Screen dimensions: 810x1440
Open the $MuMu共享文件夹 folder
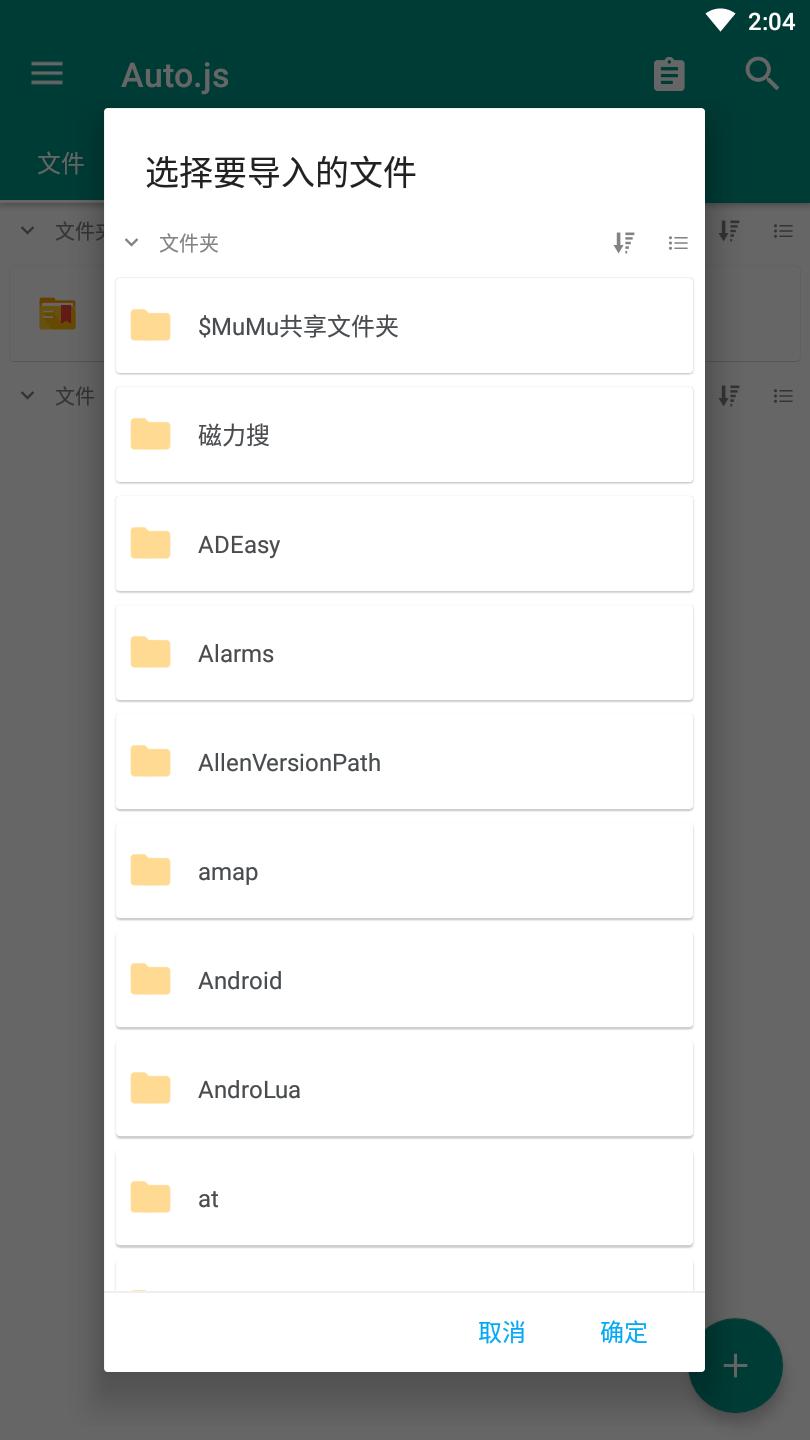[404, 326]
